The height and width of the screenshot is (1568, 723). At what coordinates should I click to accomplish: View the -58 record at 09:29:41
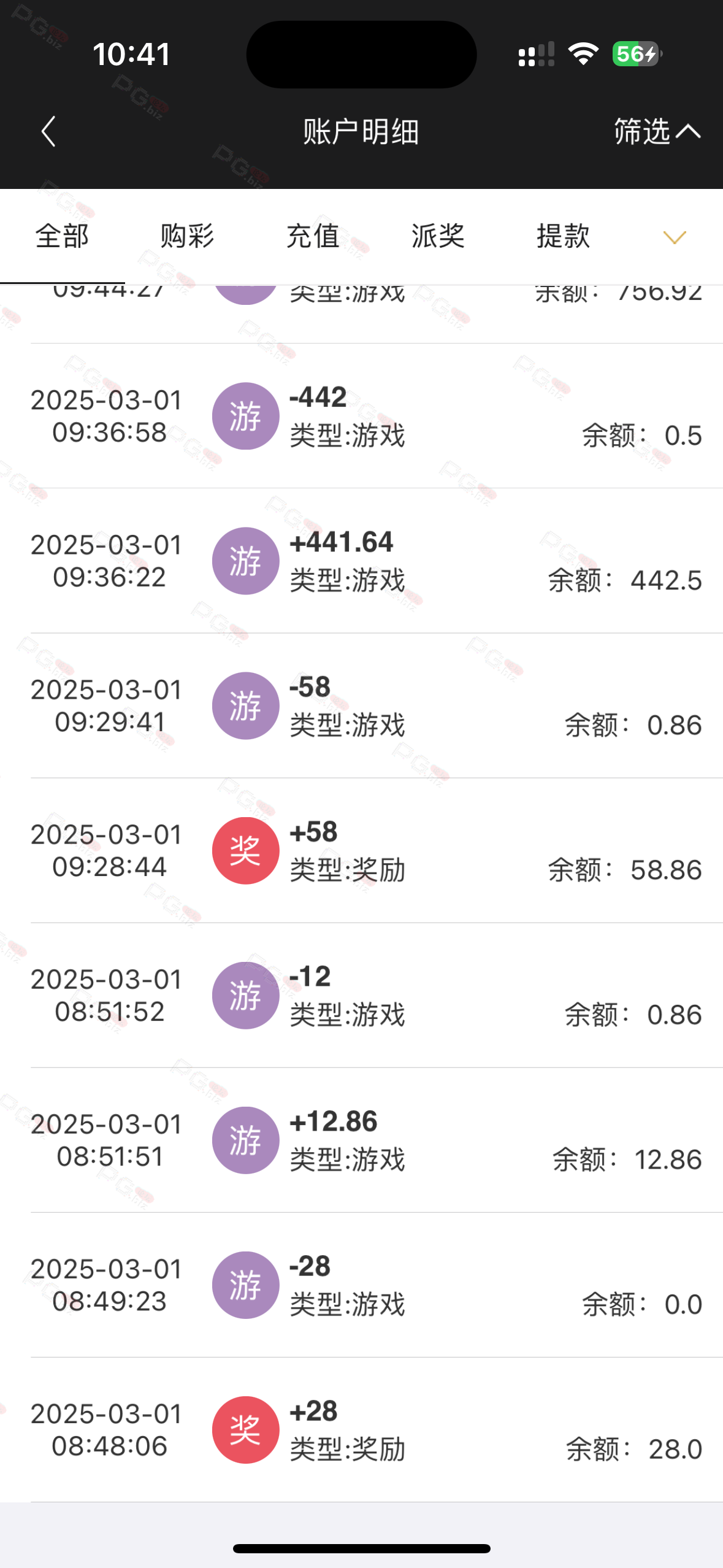coord(362,705)
